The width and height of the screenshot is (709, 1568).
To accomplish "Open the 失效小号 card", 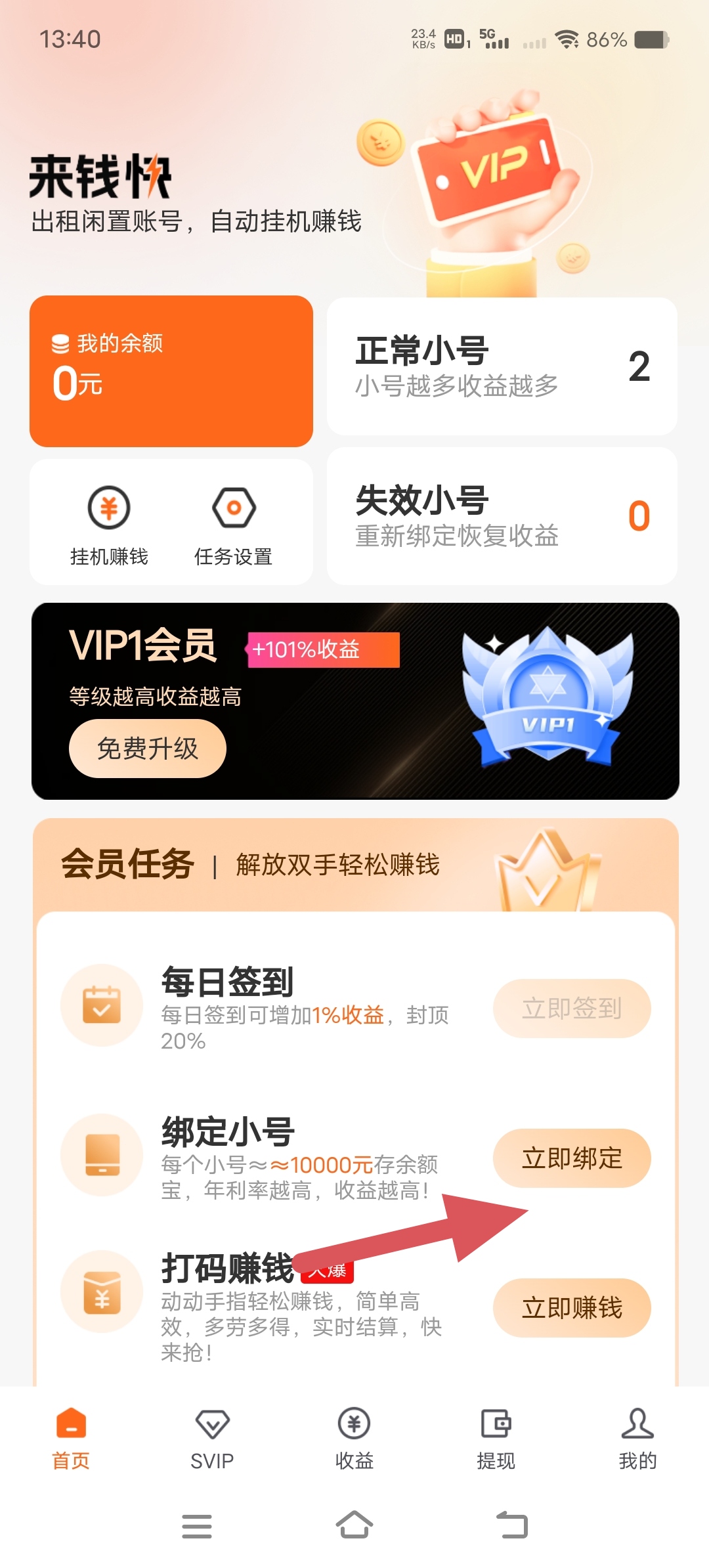I will pyautogui.click(x=502, y=516).
